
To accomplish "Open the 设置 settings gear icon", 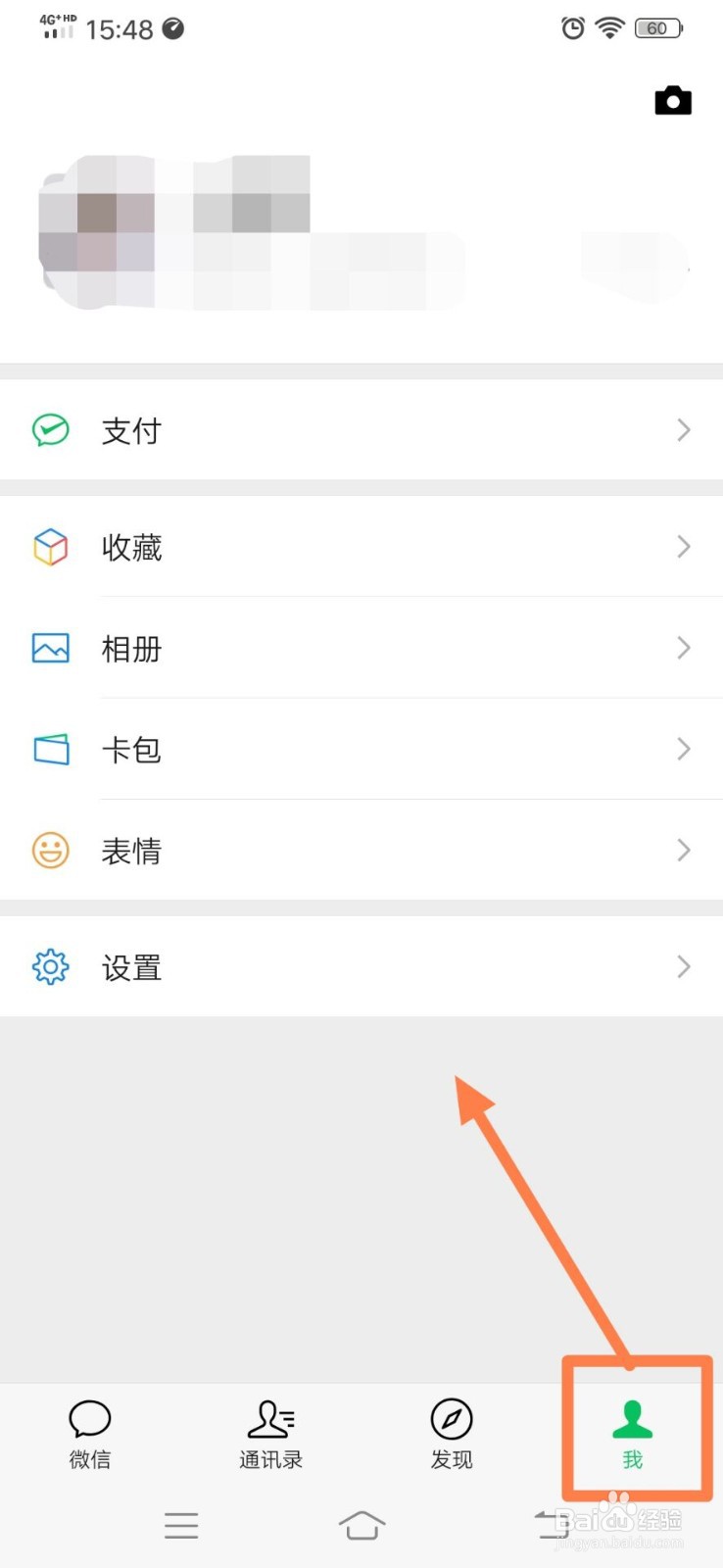I will point(50,966).
